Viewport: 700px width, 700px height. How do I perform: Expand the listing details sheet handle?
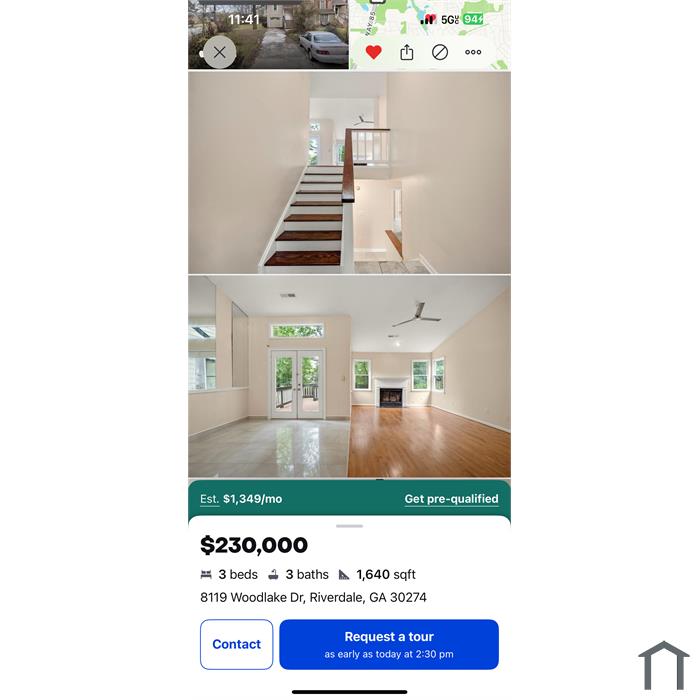point(349,526)
